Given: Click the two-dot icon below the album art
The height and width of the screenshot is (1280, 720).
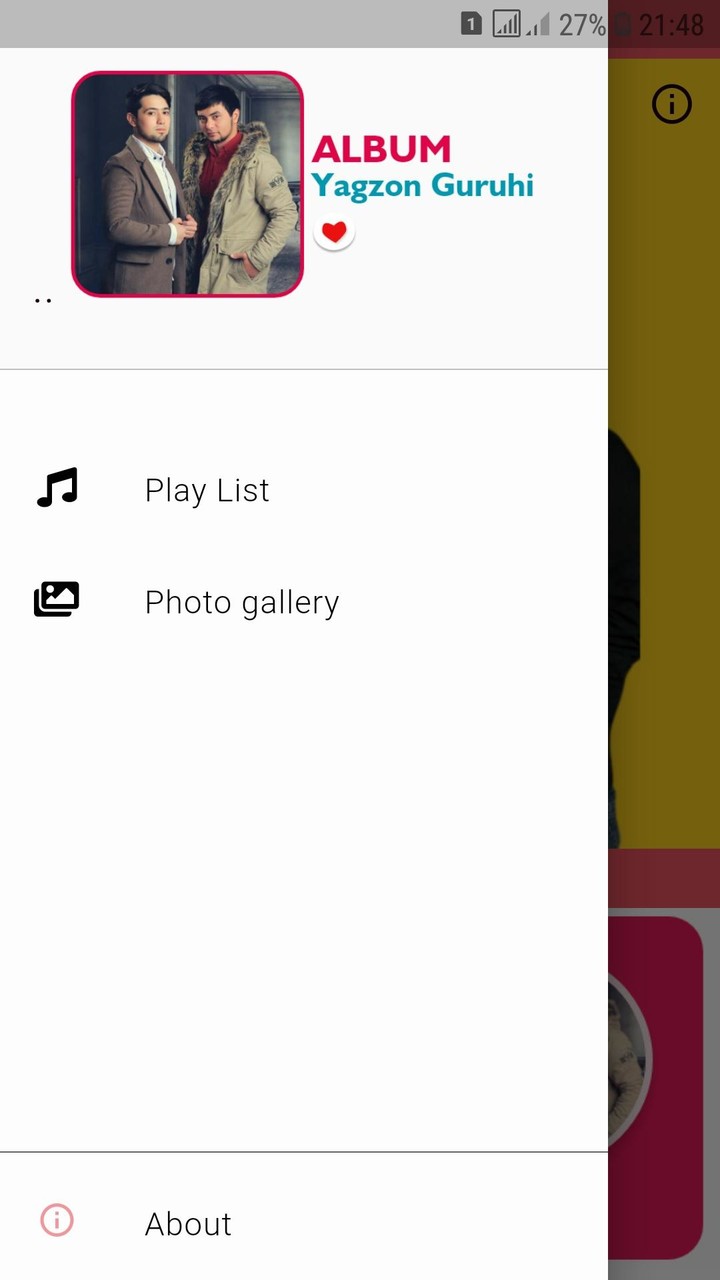Looking at the screenshot, I should pyautogui.click(x=43, y=299).
